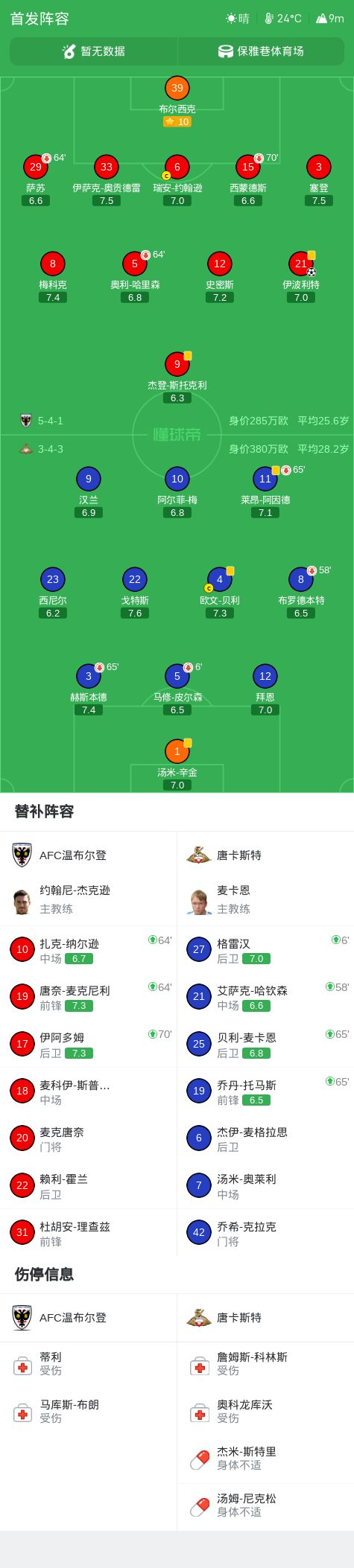Screen dimensions: 354x1568
Task: Open goalkeeper 汤米-辛金 number 1
Action: [x=177, y=765]
